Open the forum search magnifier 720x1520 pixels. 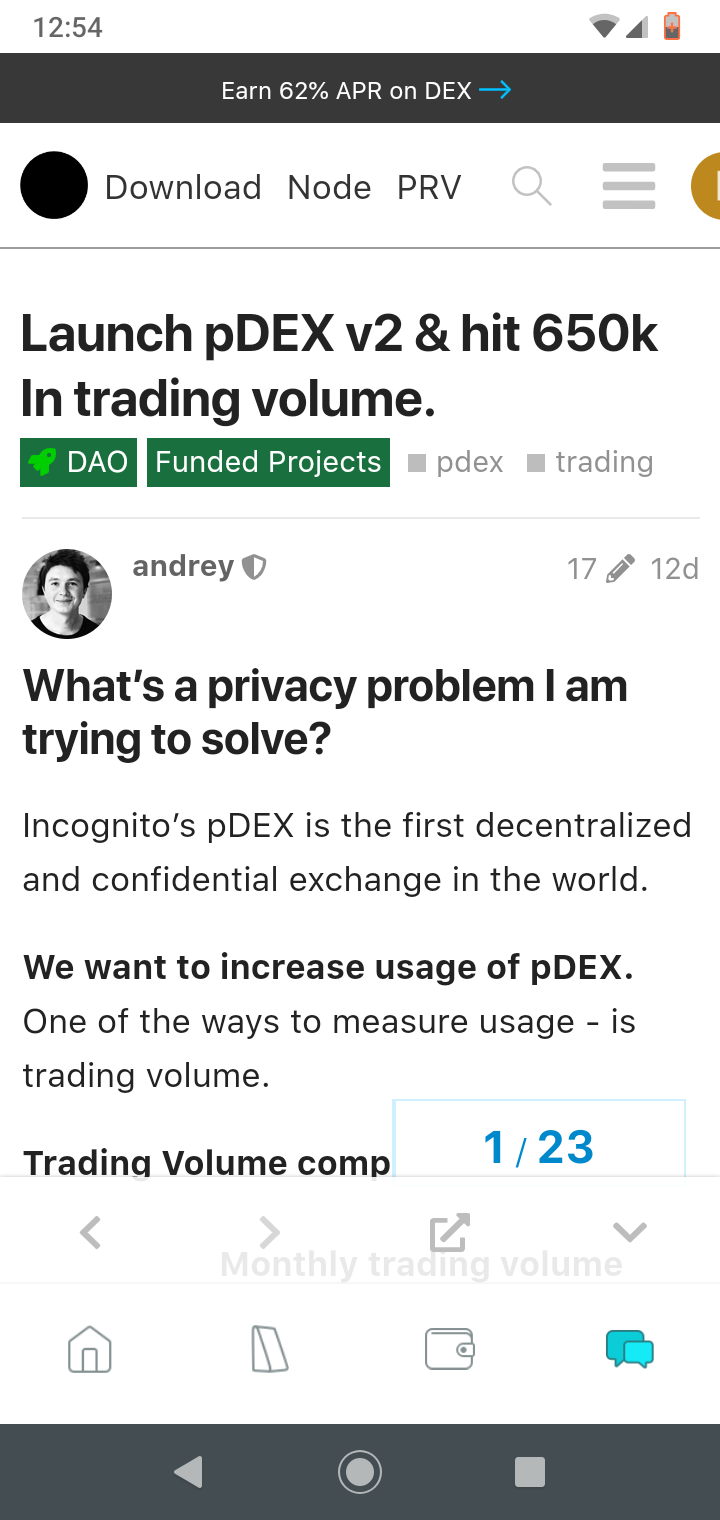tap(531, 186)
